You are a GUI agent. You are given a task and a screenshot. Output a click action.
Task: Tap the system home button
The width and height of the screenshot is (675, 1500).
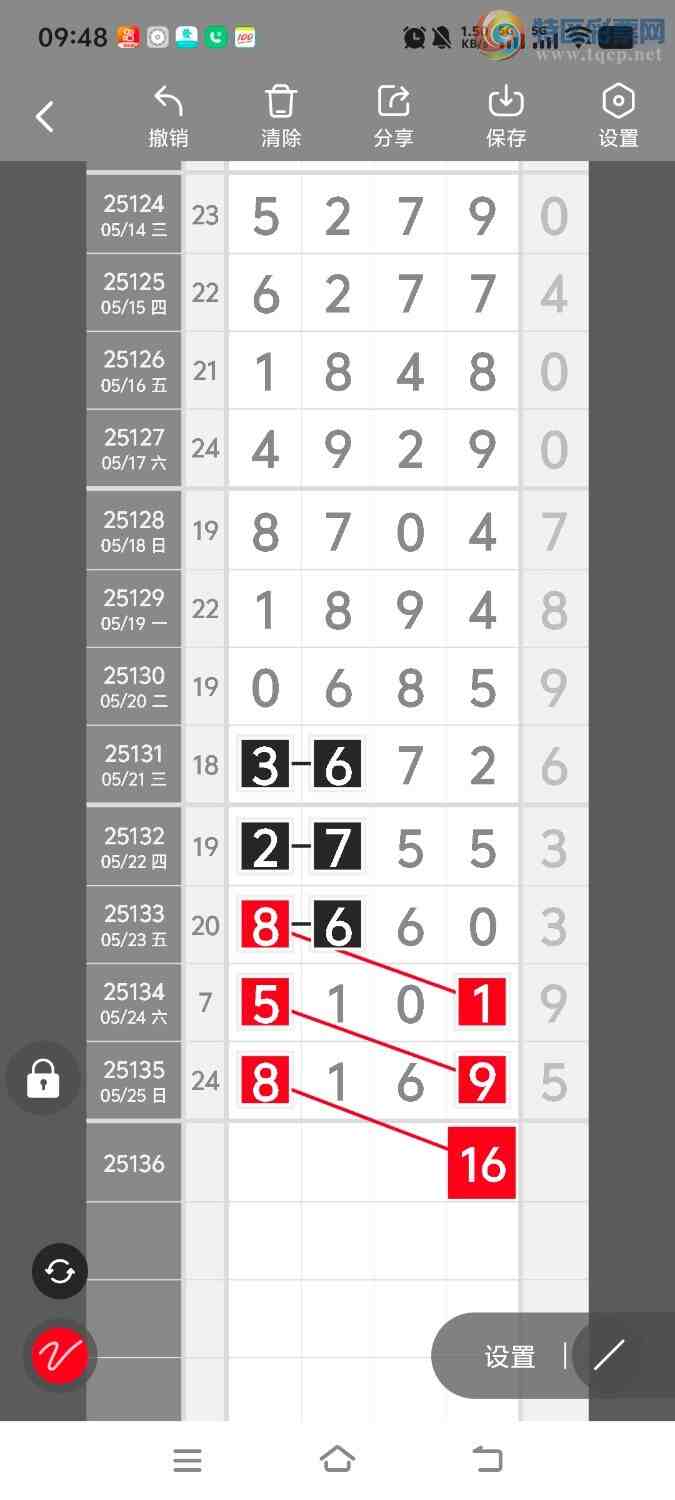(x=337, y=1460)
